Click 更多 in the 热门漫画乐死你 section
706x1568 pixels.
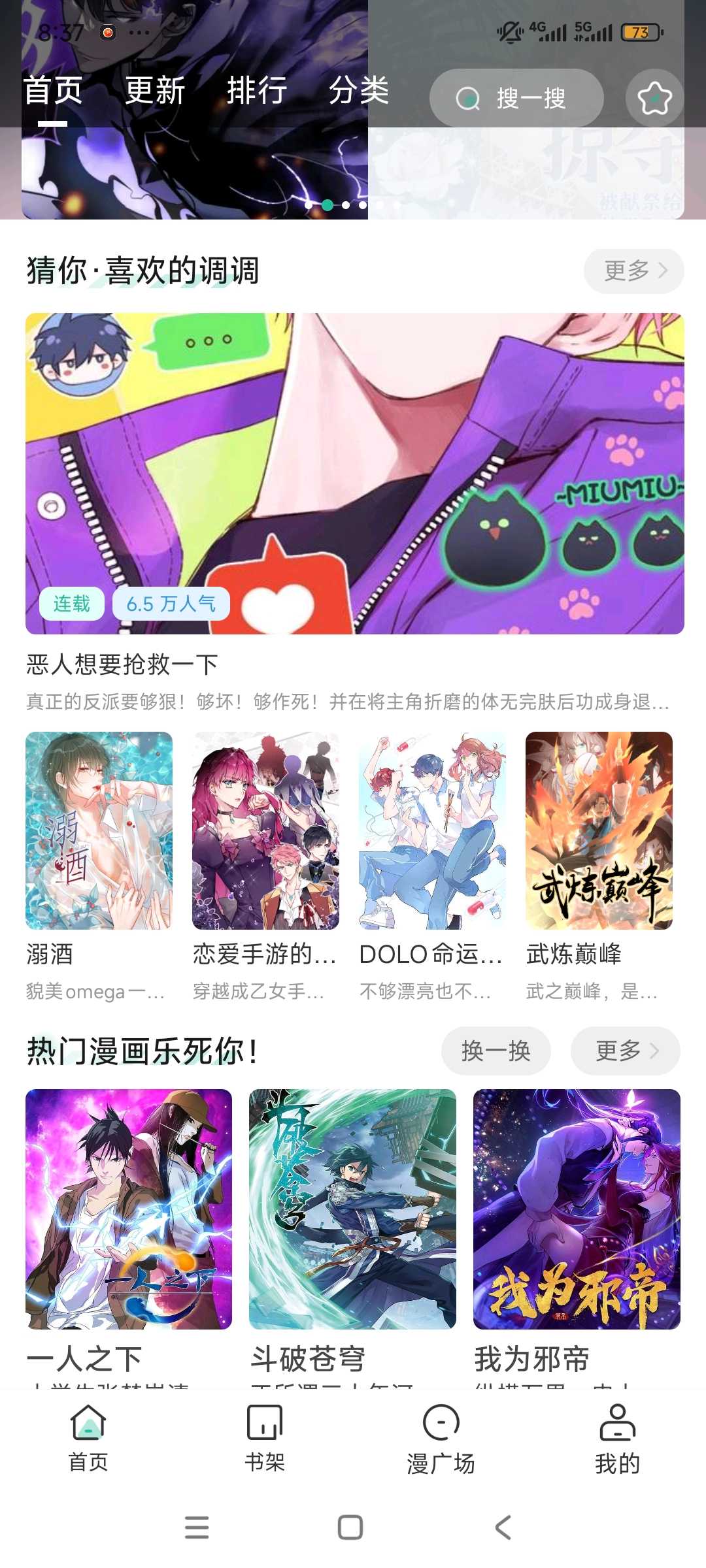tap(625, 1051)
